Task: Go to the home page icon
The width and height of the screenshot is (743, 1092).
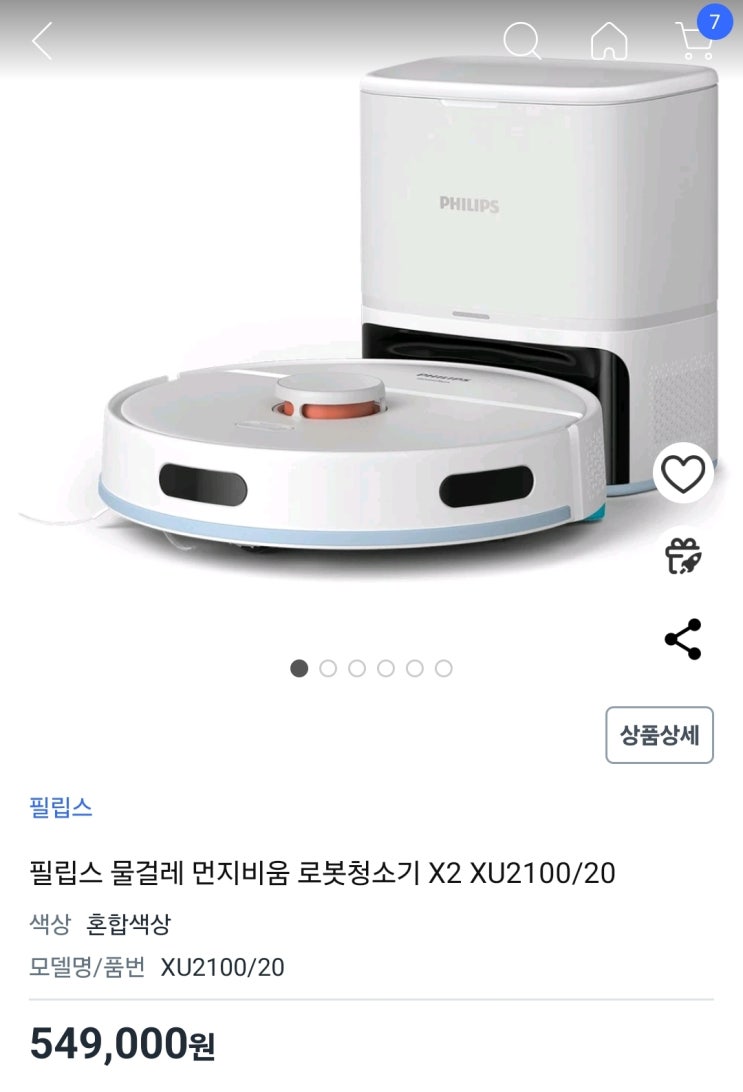Action: pos(609,42)
